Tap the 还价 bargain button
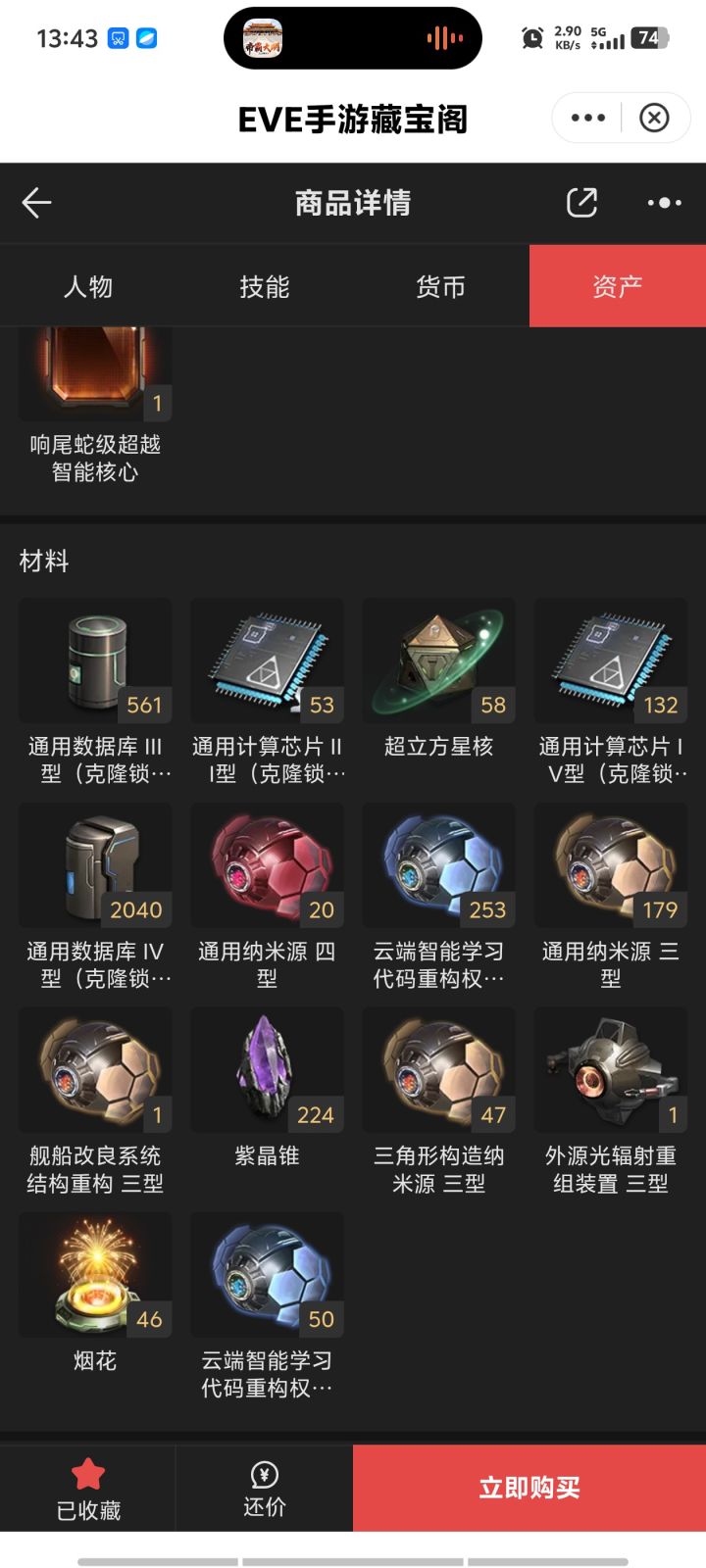Screen dimensions: 706x1568 pyautogui.click(x=262, y=1487)
